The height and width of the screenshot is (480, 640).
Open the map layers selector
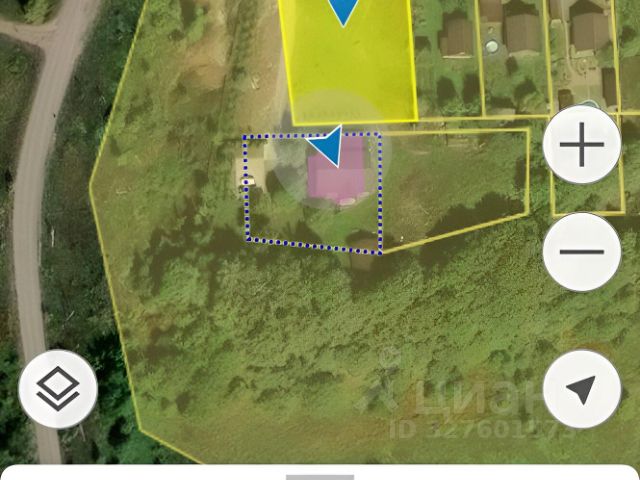(x=58, y=390)
